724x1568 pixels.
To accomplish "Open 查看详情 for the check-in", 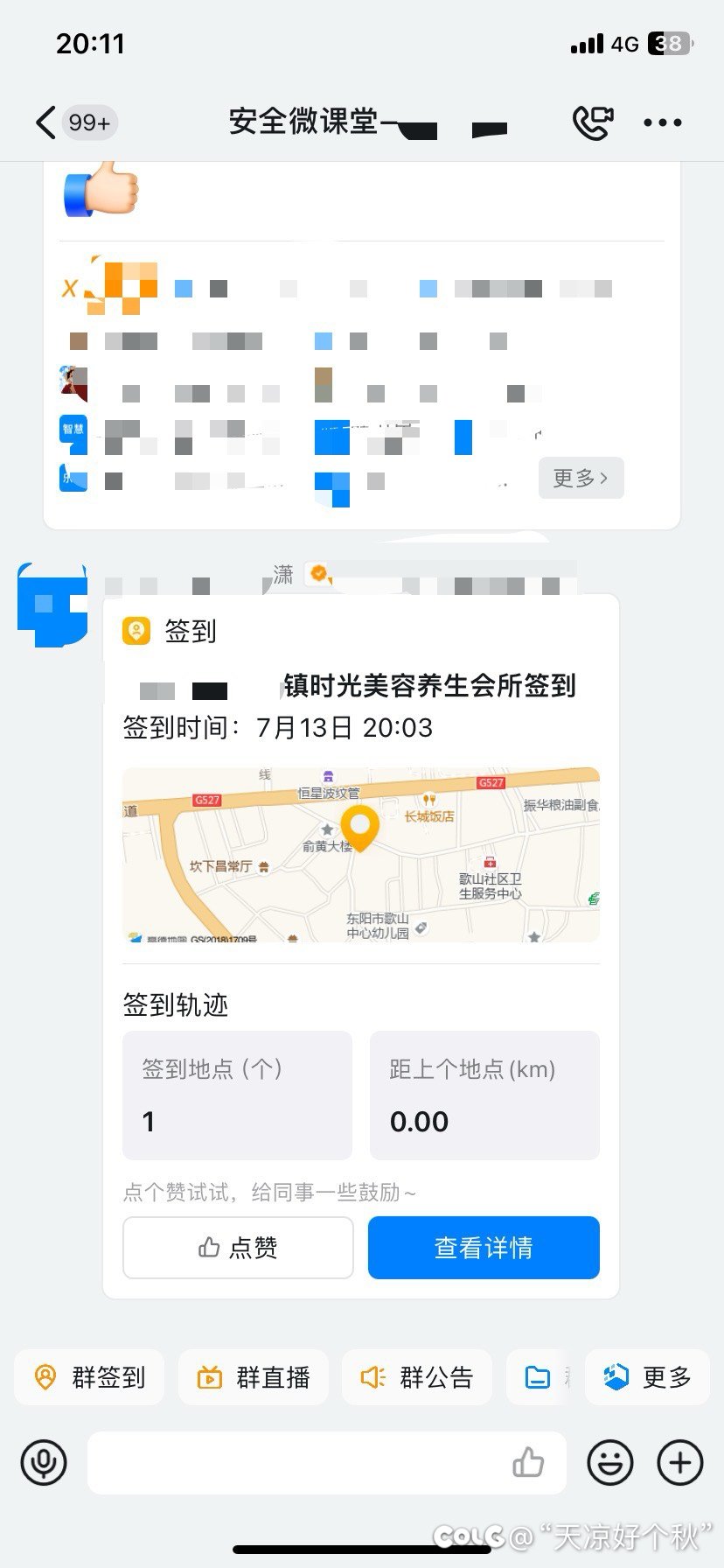I will (x=484, y=1247).
